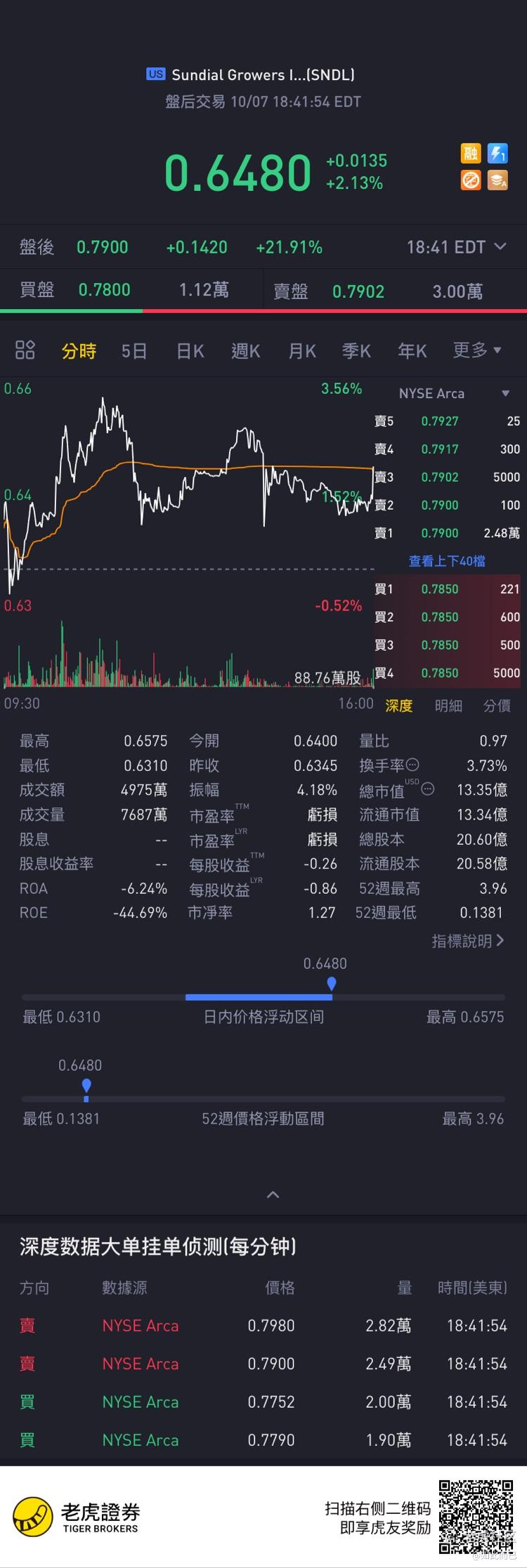Tap the 融 margin badge icon
This screenshot has width=527, height=1568.
pyautogui.click(x=471, y=152)
